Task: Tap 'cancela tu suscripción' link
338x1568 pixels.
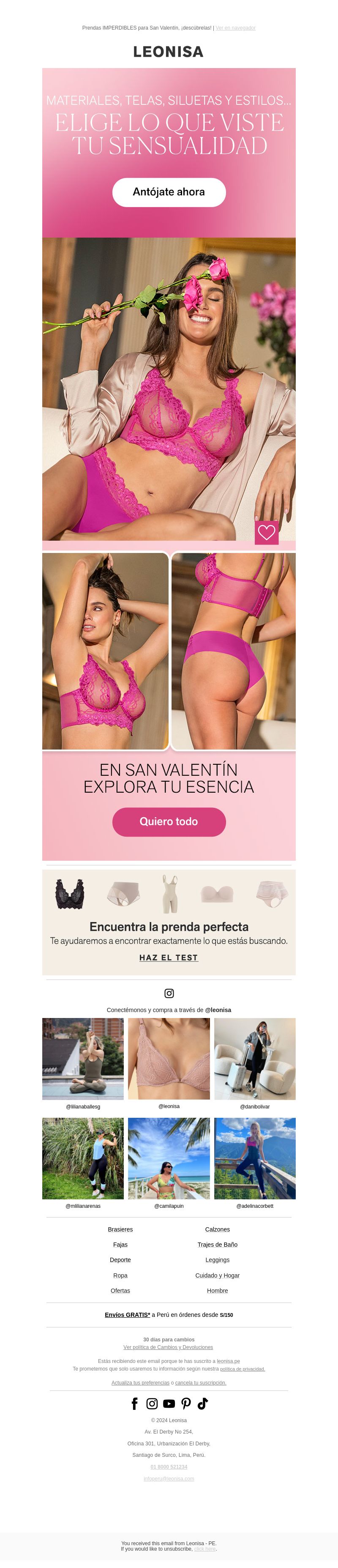Action: click(x=201, y=1382)
